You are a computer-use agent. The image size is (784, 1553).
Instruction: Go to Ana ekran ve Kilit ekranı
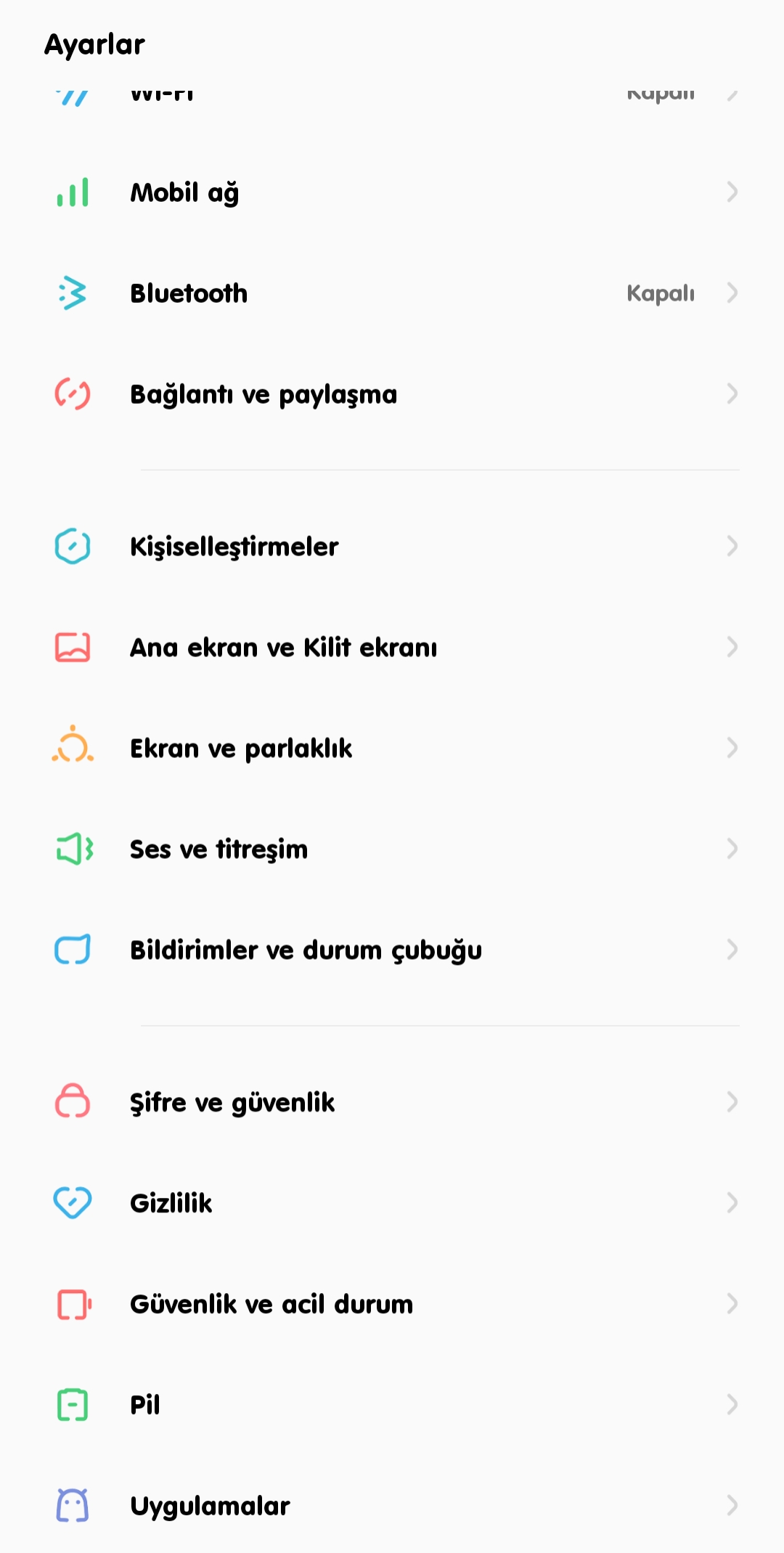pos(392,647)
